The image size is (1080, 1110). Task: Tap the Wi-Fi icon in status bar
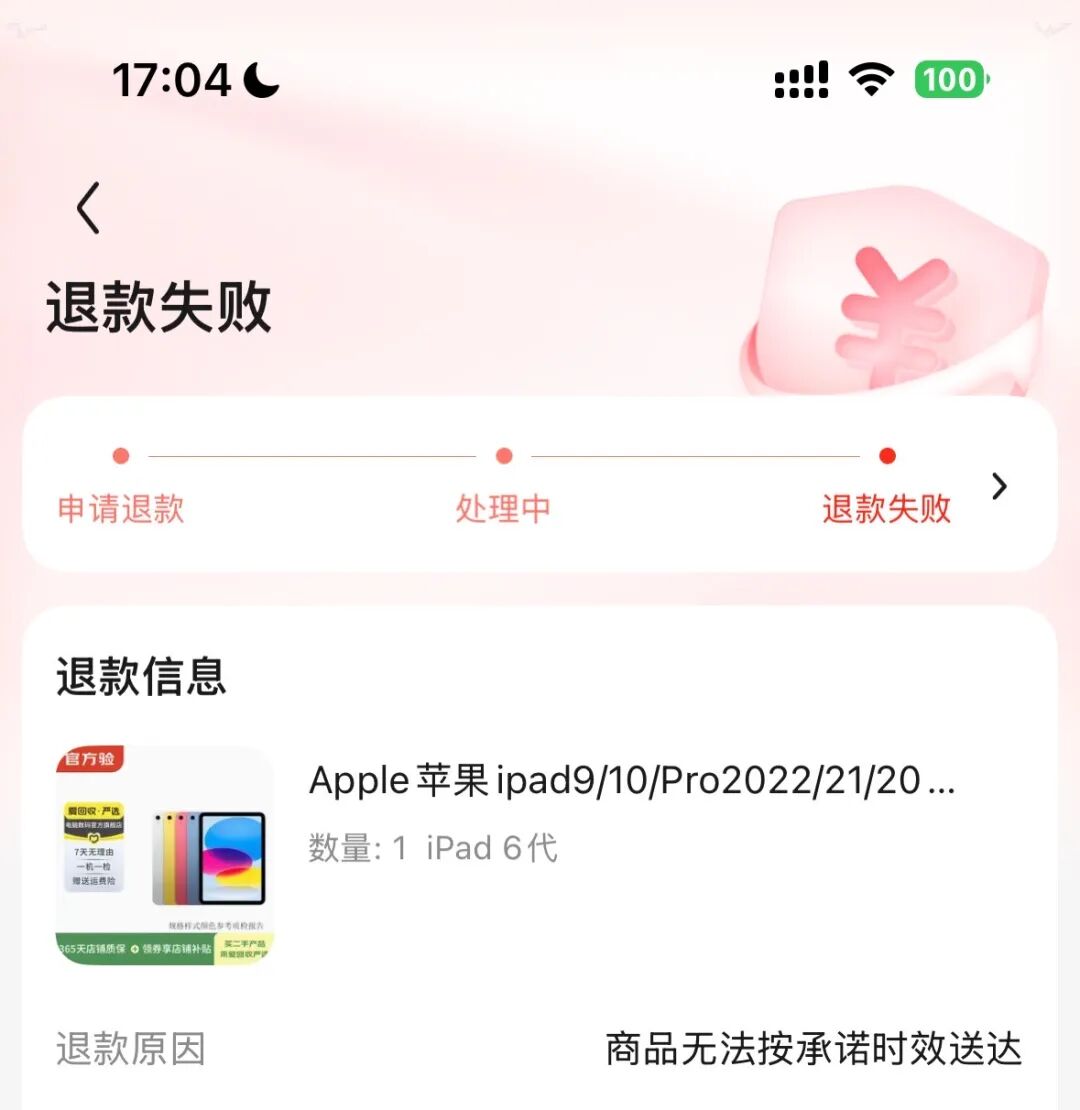click(x=869, y=79)
